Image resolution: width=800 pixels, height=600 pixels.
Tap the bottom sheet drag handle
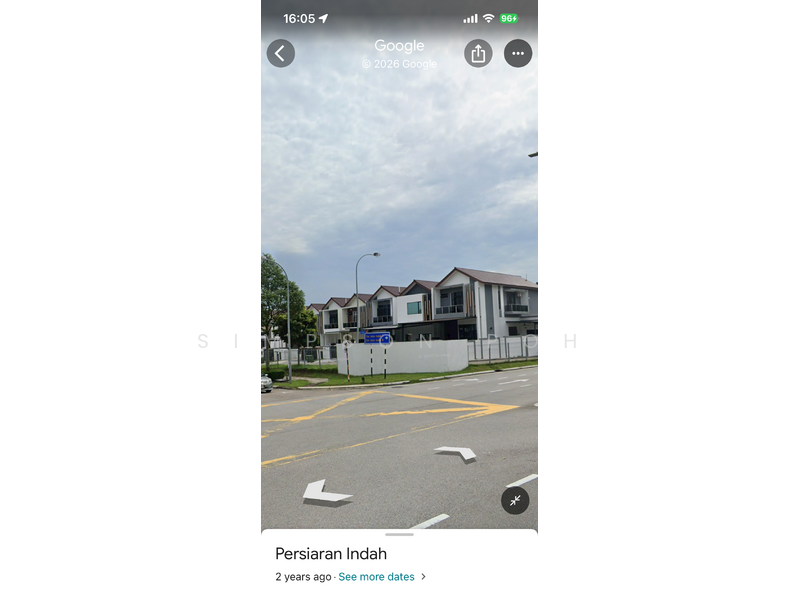[x=399, y=535]
